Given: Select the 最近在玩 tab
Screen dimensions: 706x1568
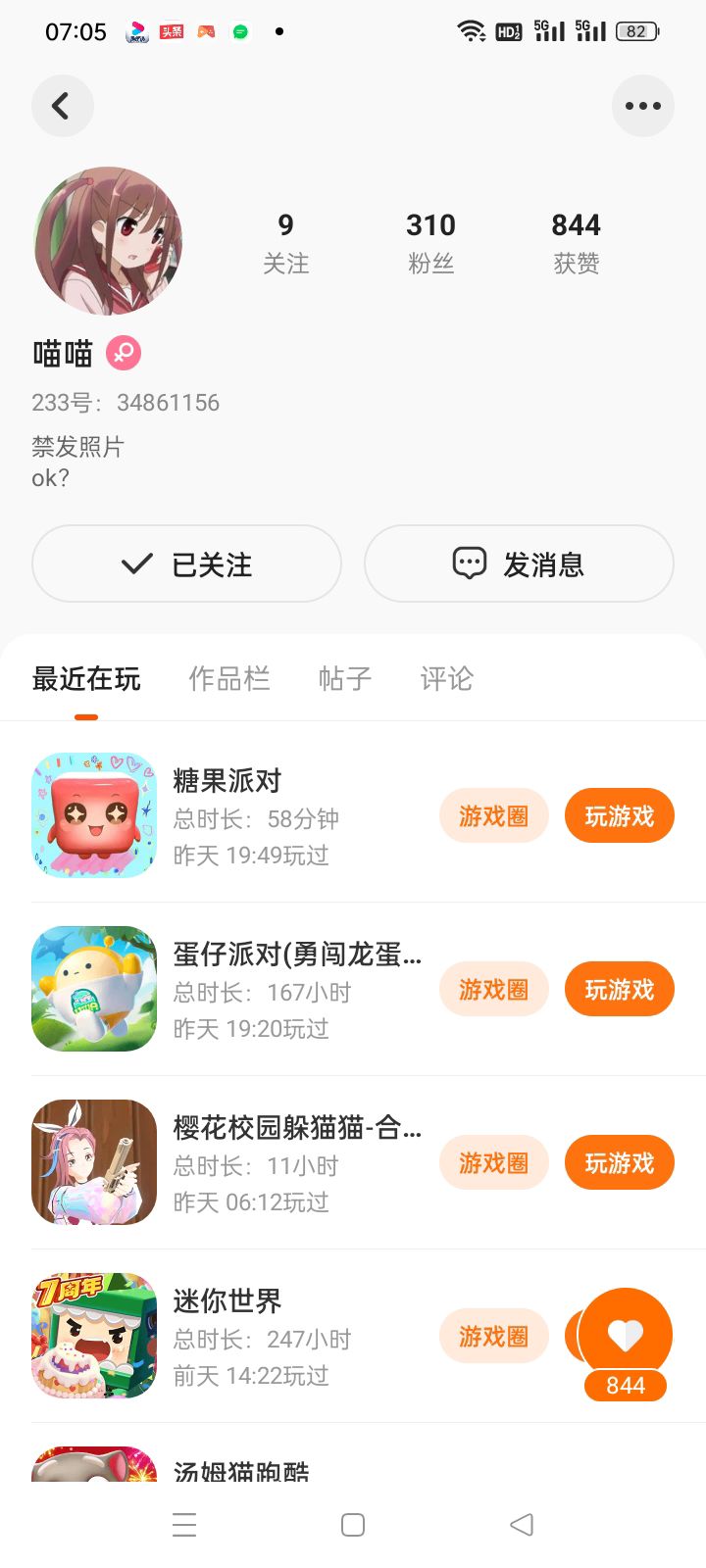Looking at the screenshot, I should click(x=86, y=678).
